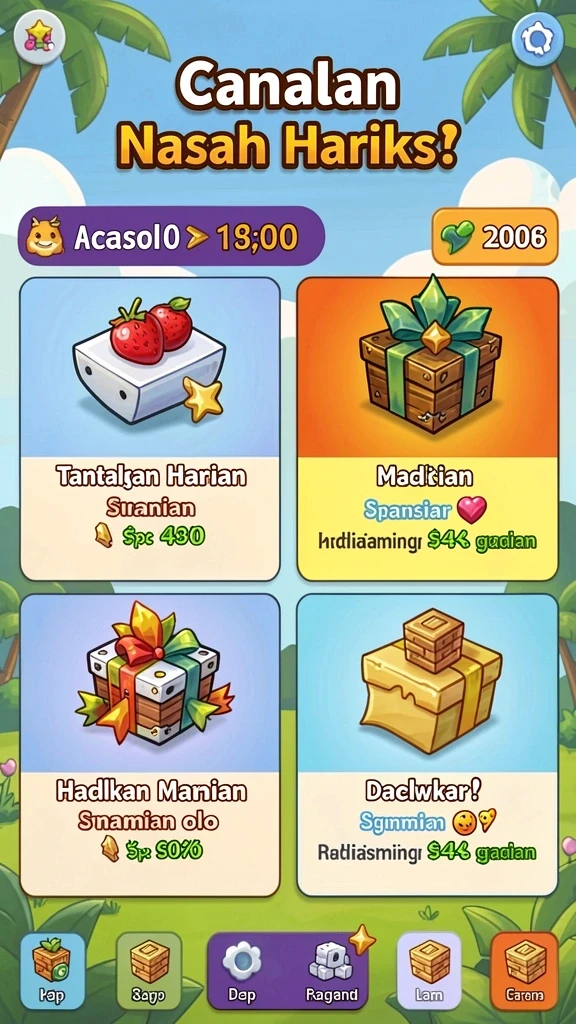Screen dimensions: 576x1024
Task: Open the settings gear icon
Action: coord(537,39)
